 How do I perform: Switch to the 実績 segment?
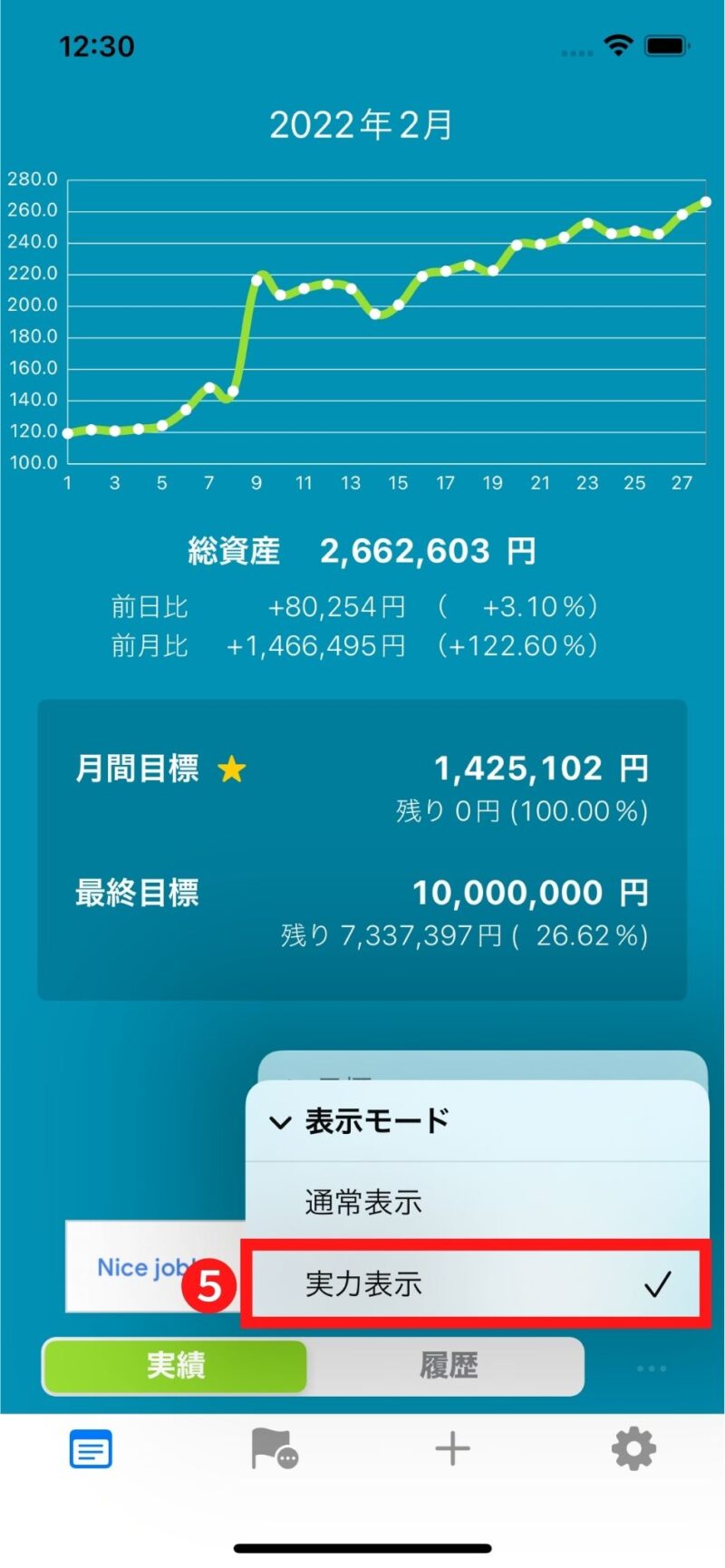pos(175,1366)
